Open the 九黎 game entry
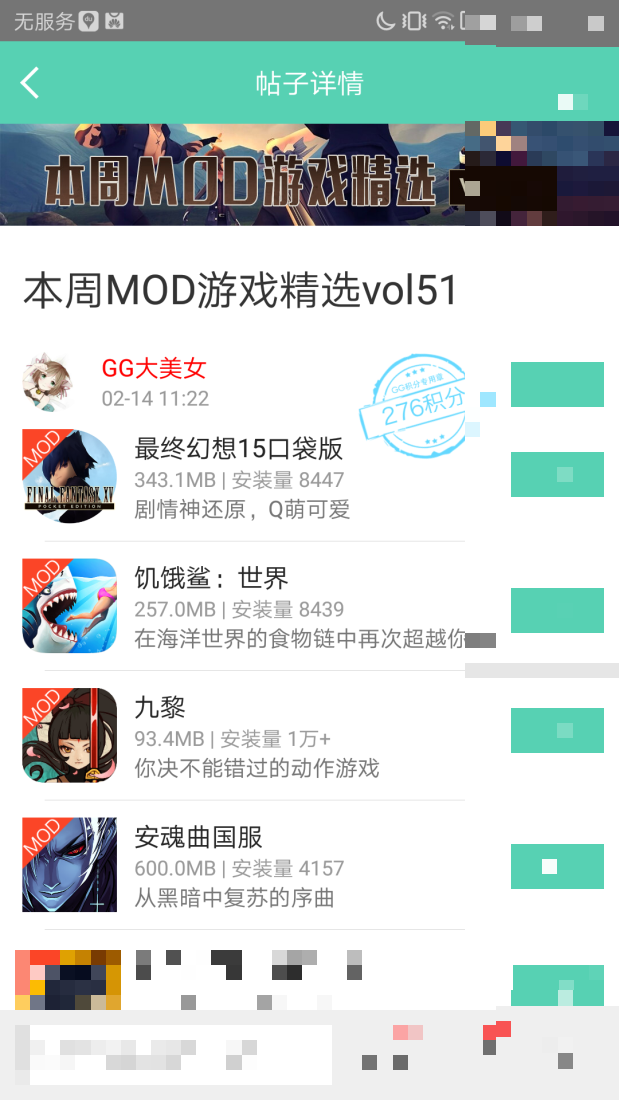619x1100 pixels. (x=240, y=737)
